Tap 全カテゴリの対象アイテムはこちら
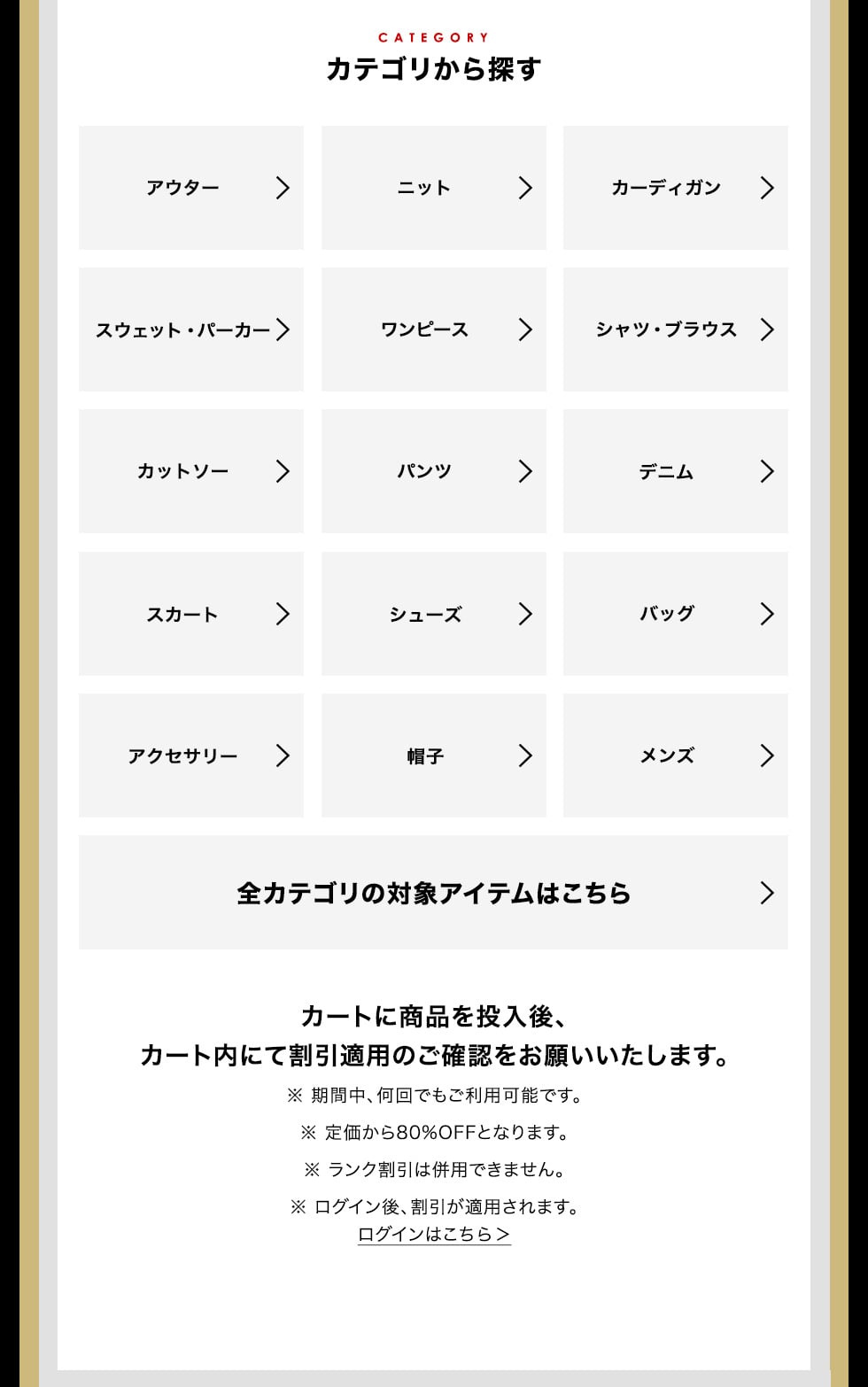This screenshot has width=868, height=1387. tap(433, 893)
